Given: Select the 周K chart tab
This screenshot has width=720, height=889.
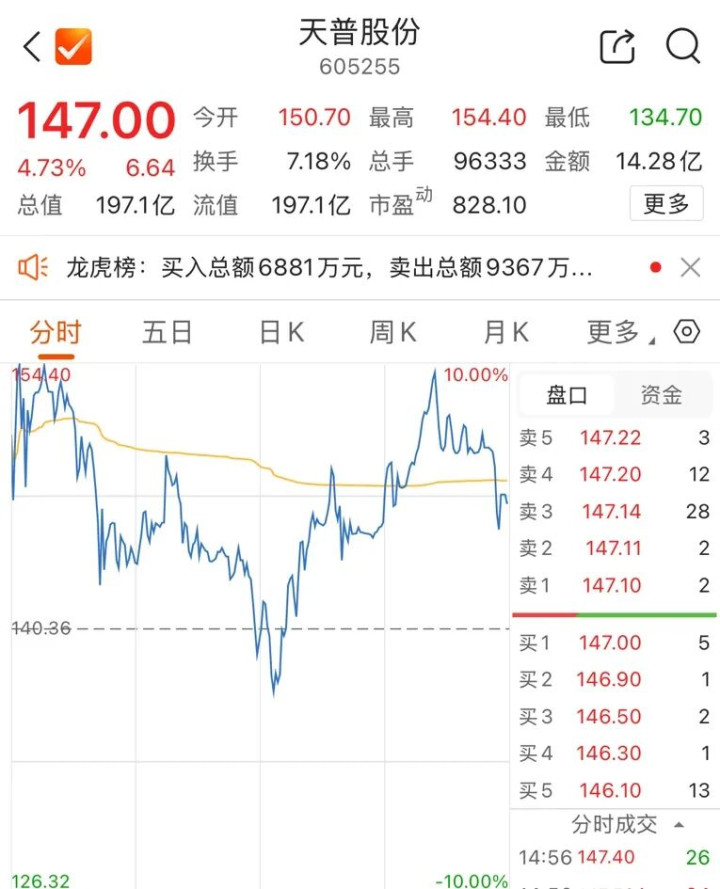Looking at the screenshot, I should click(x=393, y=332).
